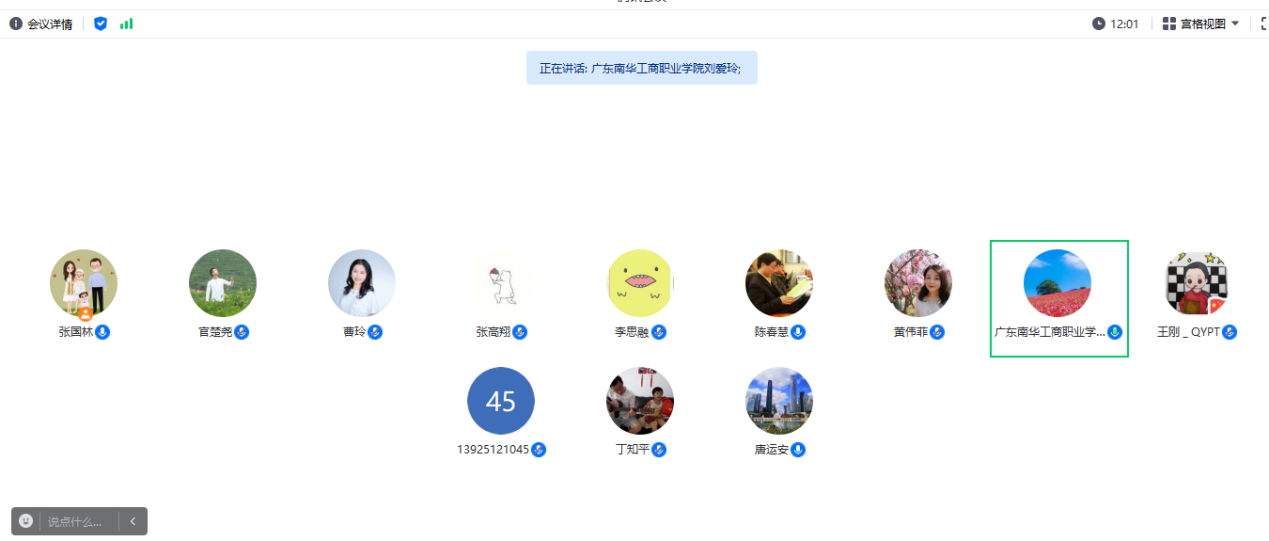Select participant 唐运安

click(779, 401)
